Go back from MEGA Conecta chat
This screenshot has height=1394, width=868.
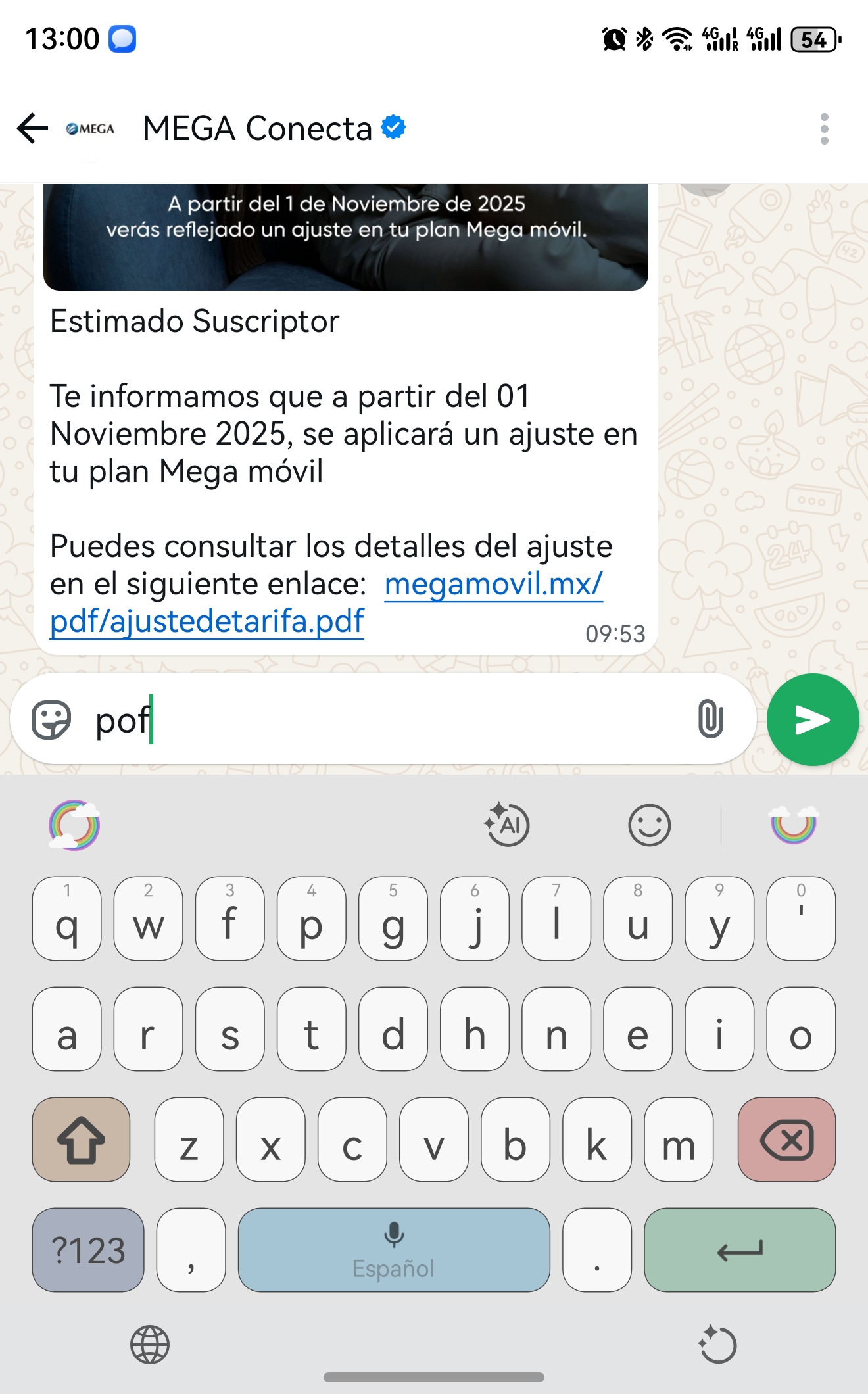tap(33, 128)
